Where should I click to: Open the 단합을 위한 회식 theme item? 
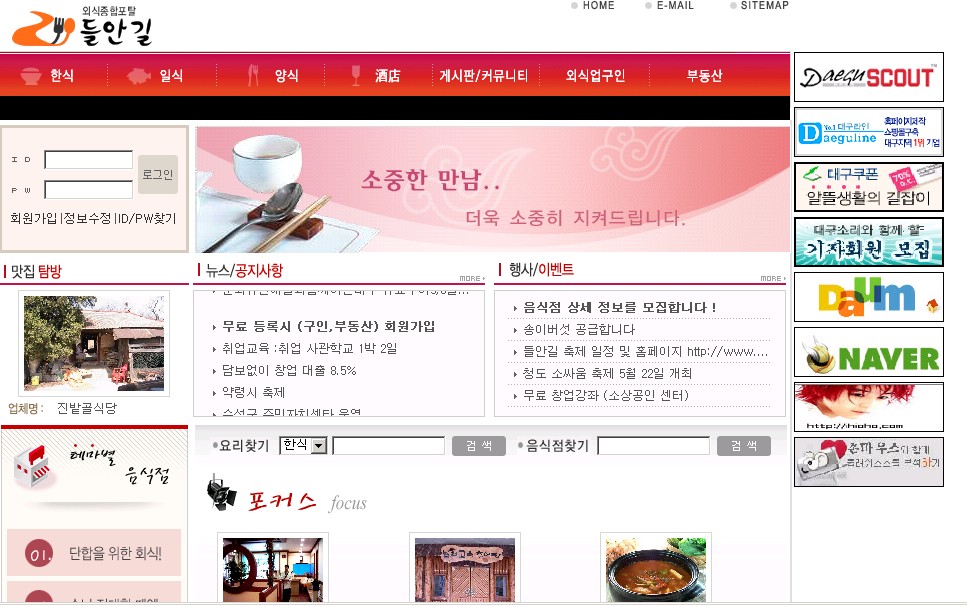pos(114,553)
